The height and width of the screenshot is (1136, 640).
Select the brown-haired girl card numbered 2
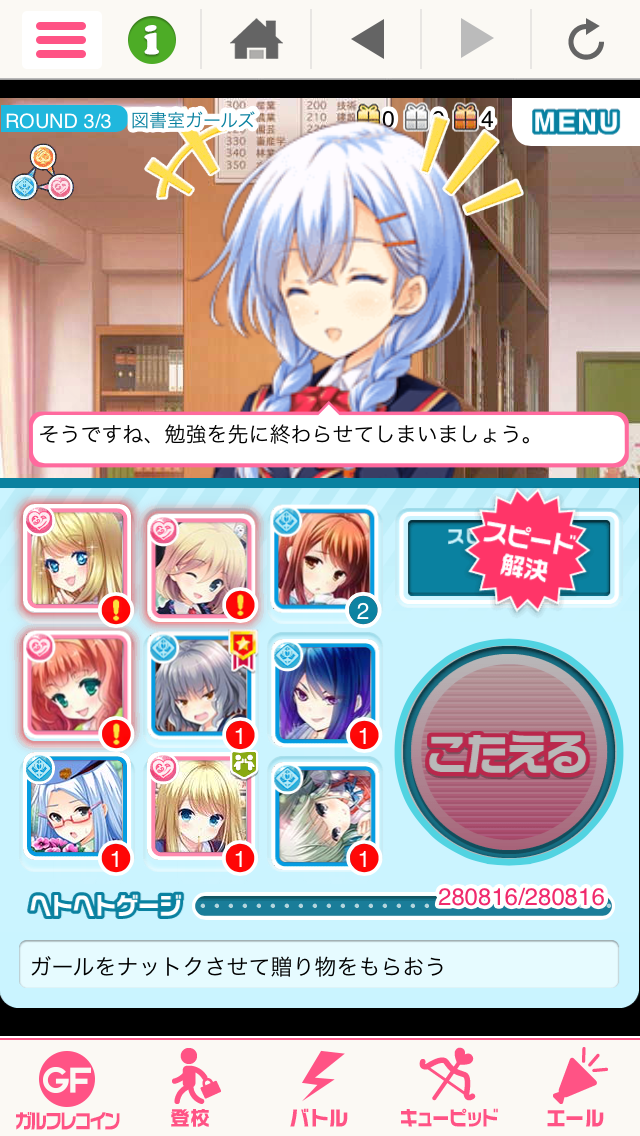pos(324,565)
